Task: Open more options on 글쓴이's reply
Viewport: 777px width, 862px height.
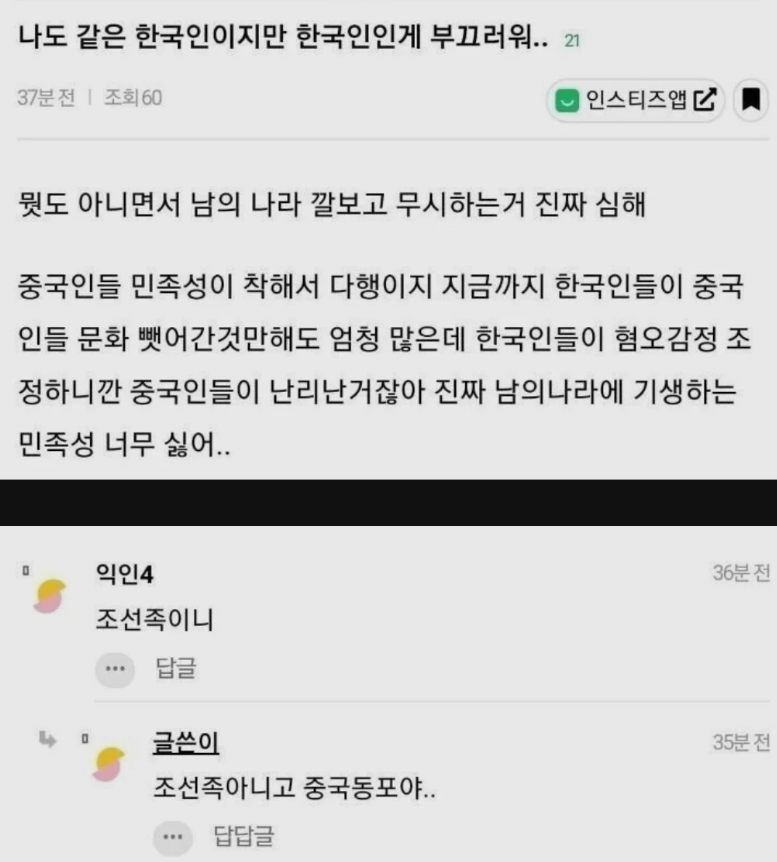Action: 172,836
